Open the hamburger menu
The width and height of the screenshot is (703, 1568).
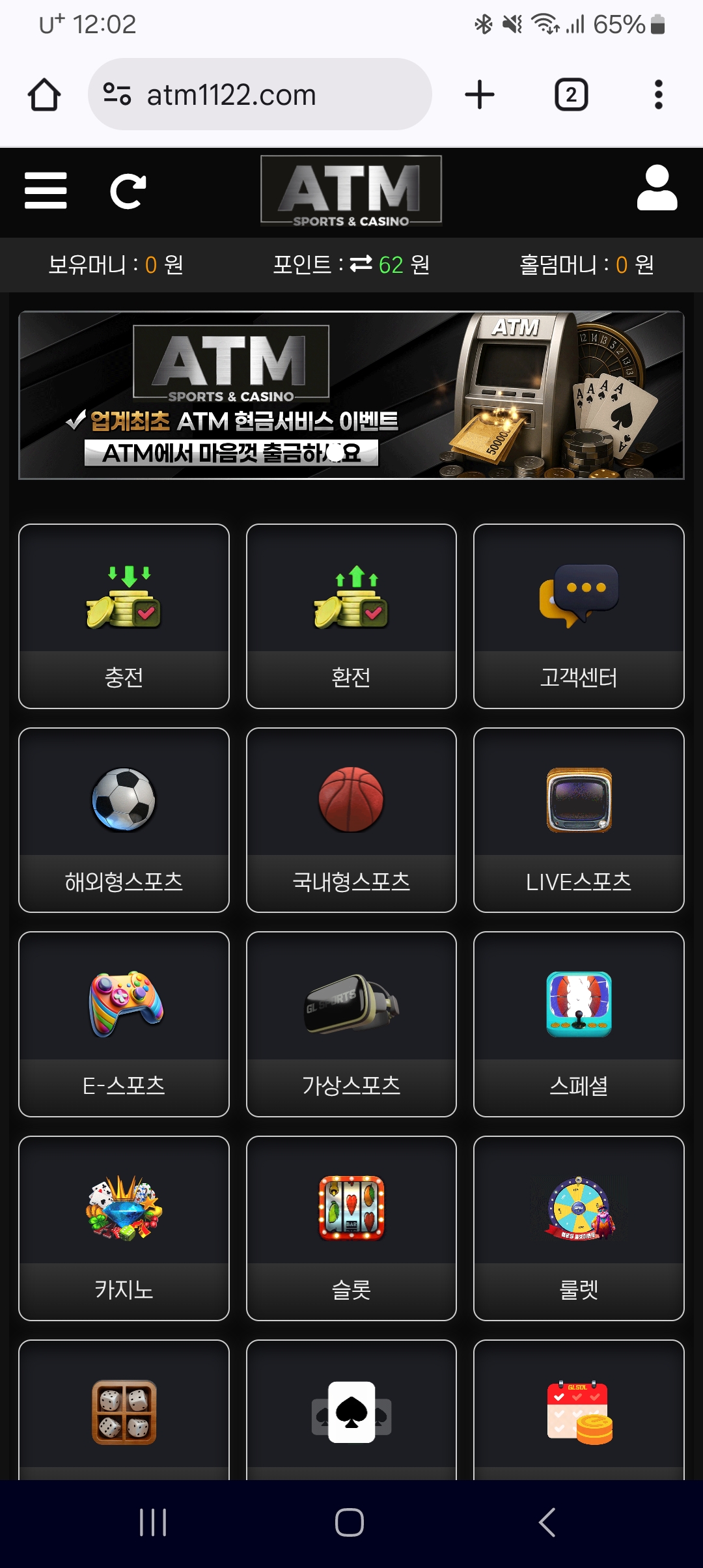click(x=46, y=191)
